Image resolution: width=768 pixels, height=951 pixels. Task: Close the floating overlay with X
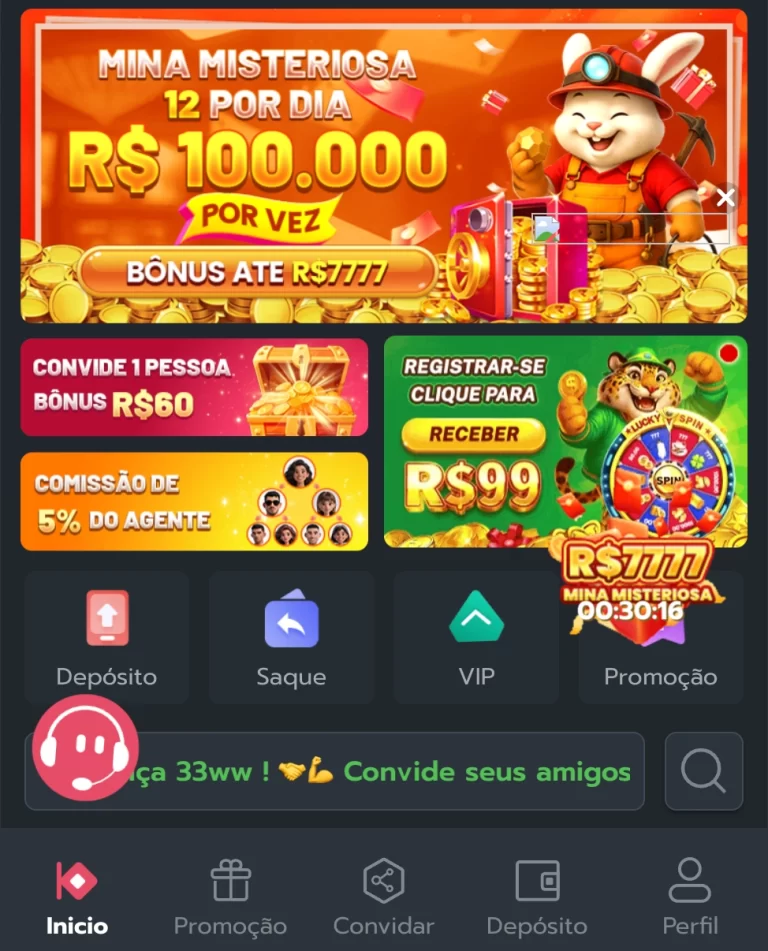(726, 198)
